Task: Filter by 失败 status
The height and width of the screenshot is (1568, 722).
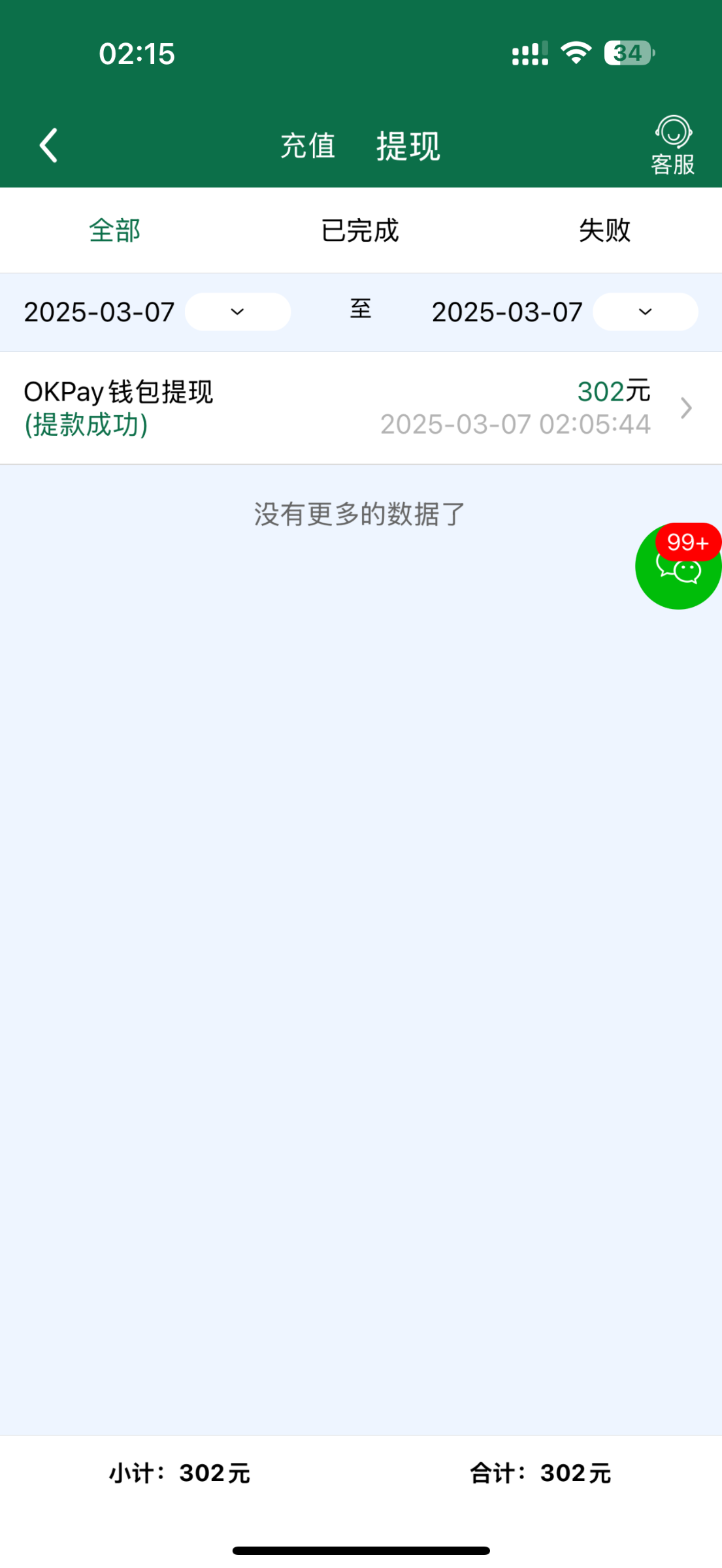Action: 604,230
